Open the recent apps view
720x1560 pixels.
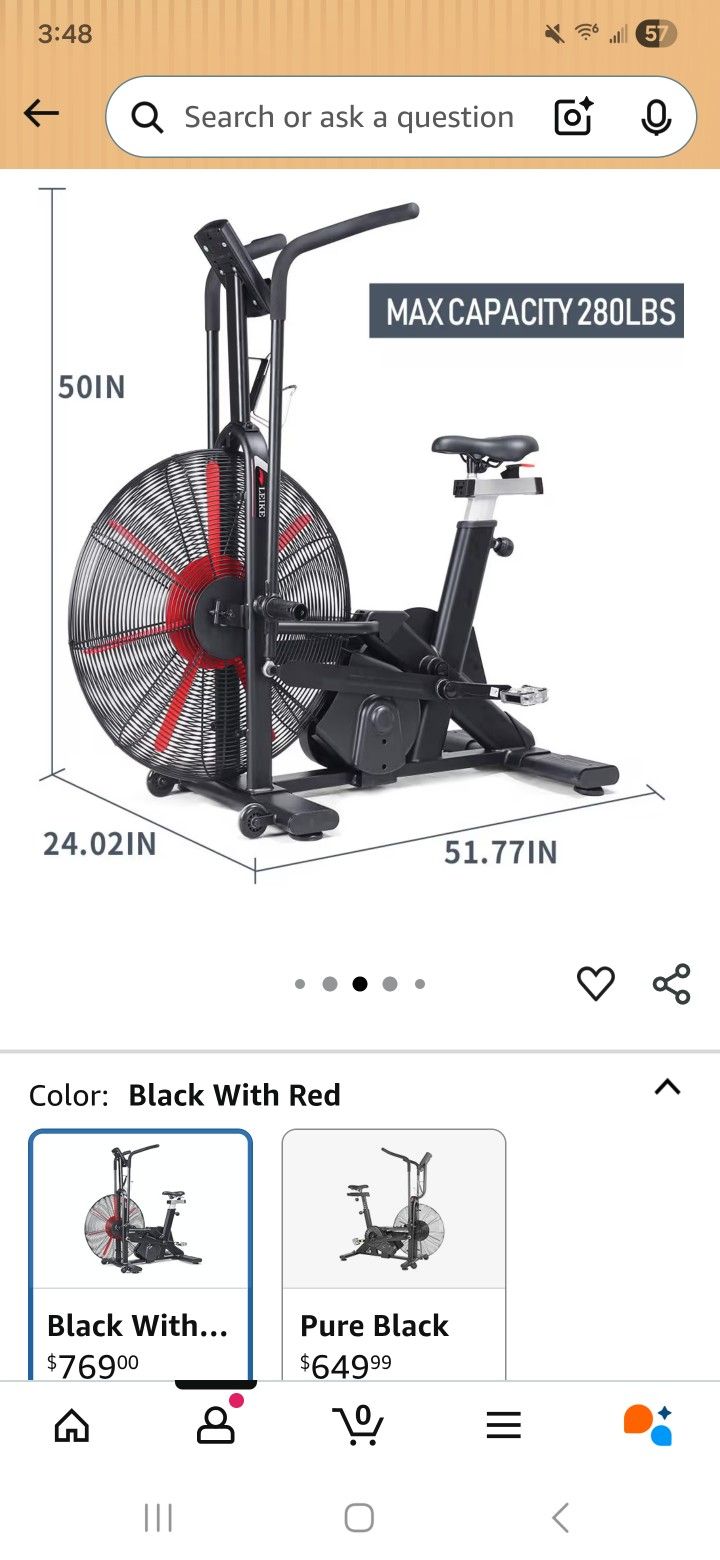[x=158, y=1516]
